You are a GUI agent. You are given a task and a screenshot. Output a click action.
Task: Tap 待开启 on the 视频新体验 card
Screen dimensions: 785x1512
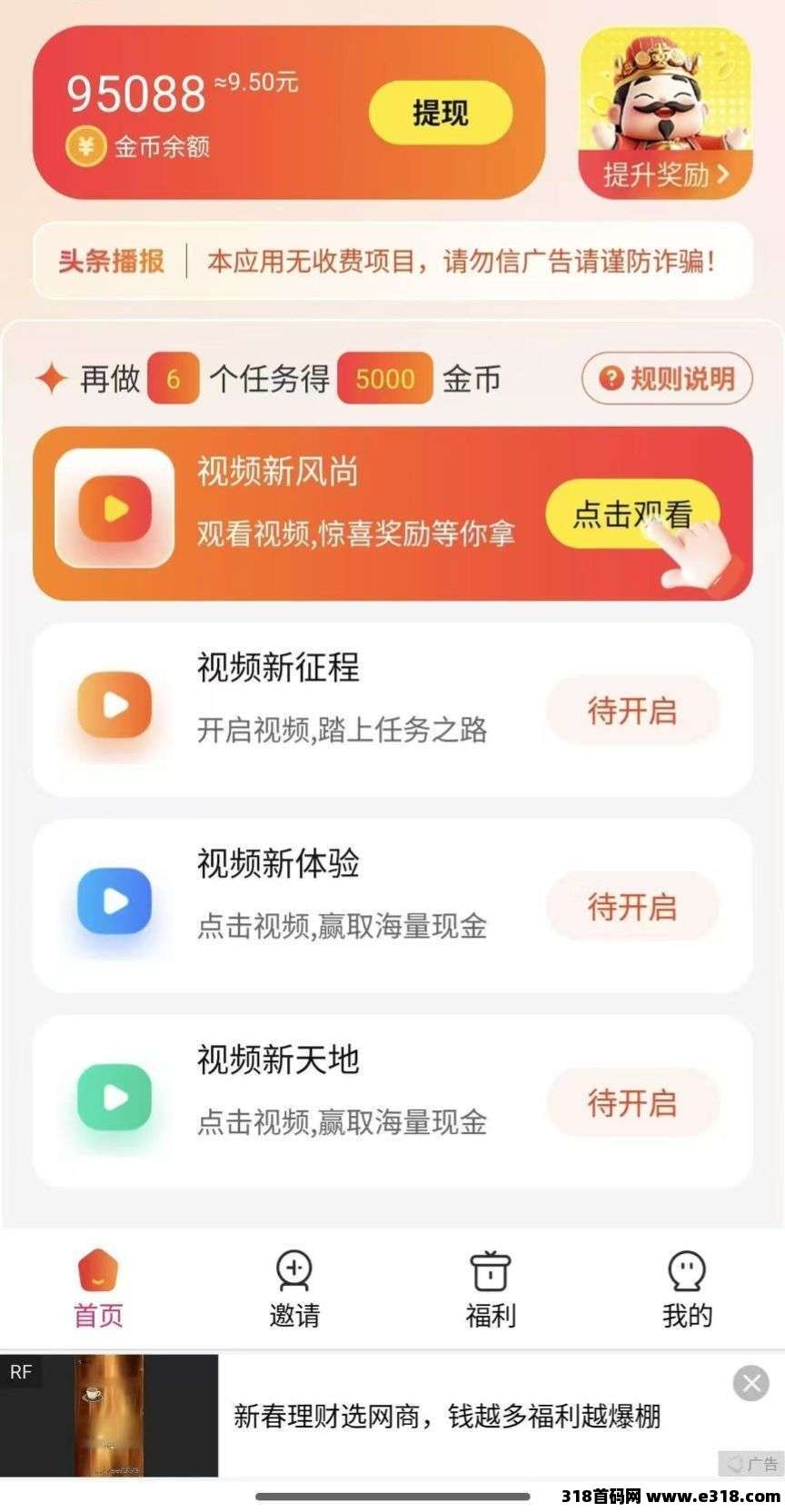tap(631, 906)
